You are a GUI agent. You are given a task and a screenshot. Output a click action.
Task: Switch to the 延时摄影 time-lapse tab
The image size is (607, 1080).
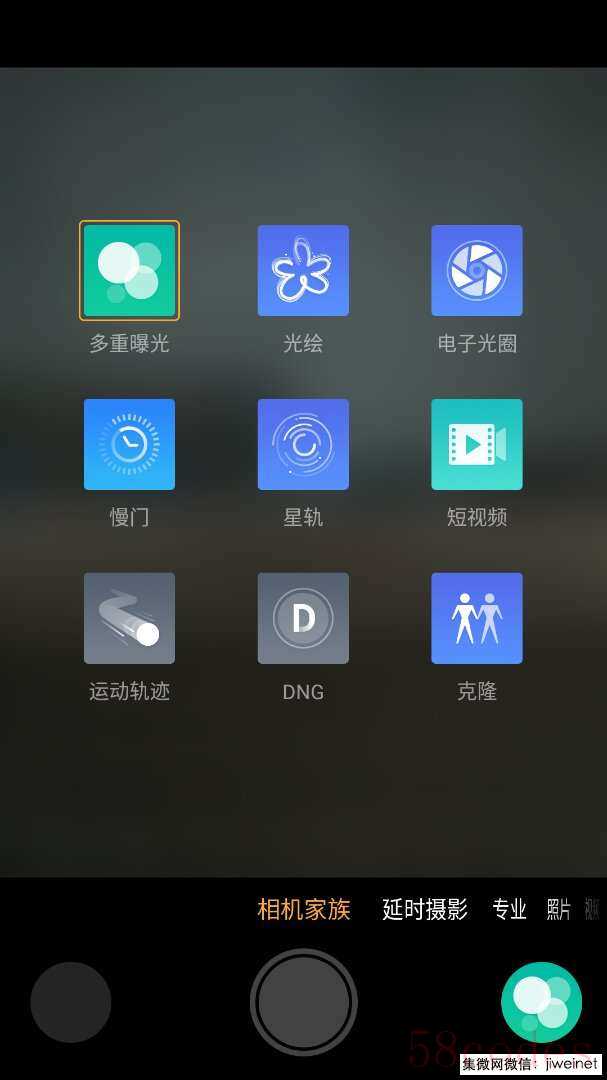pyautogui.click(x=425, y=909)
